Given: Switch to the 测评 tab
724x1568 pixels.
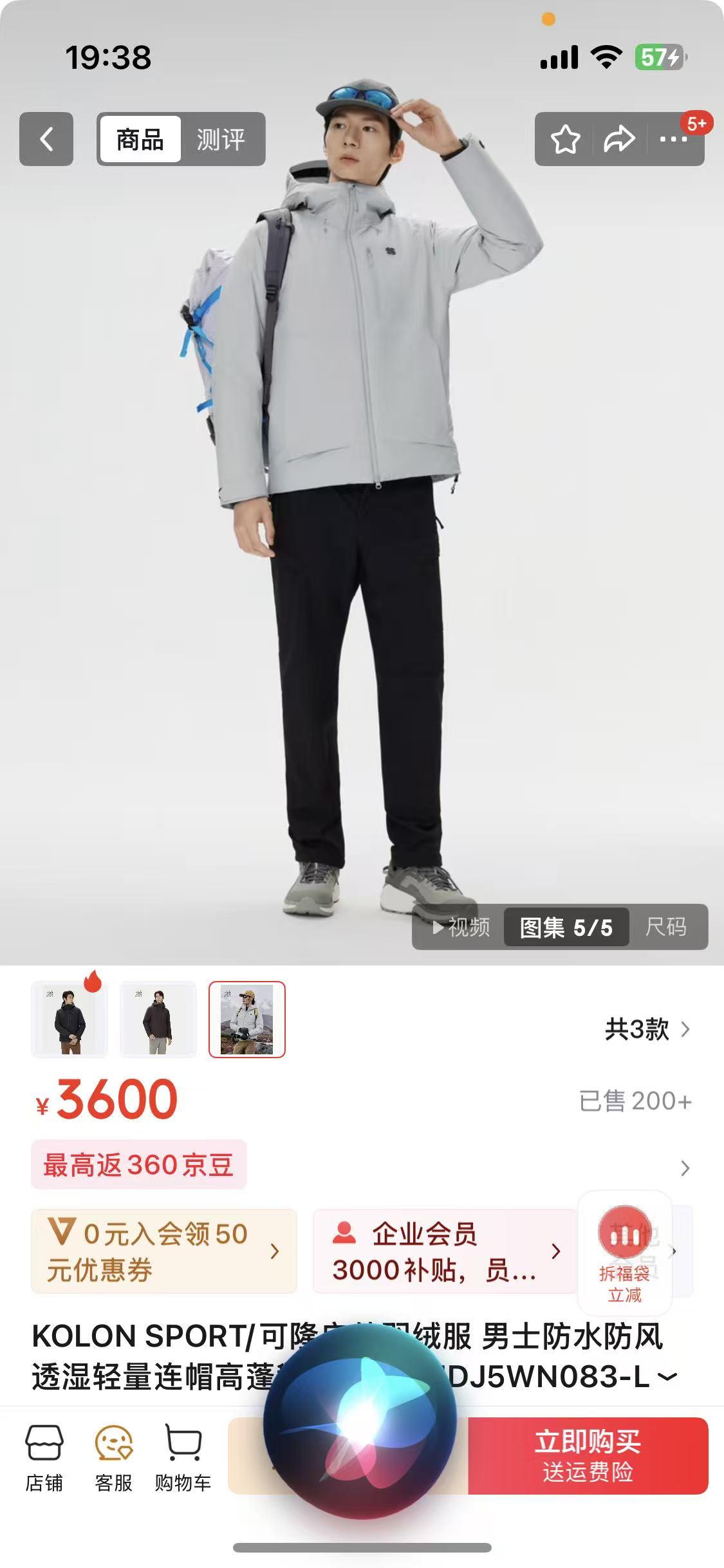Looking at the screenshot, I should [221, 139].
